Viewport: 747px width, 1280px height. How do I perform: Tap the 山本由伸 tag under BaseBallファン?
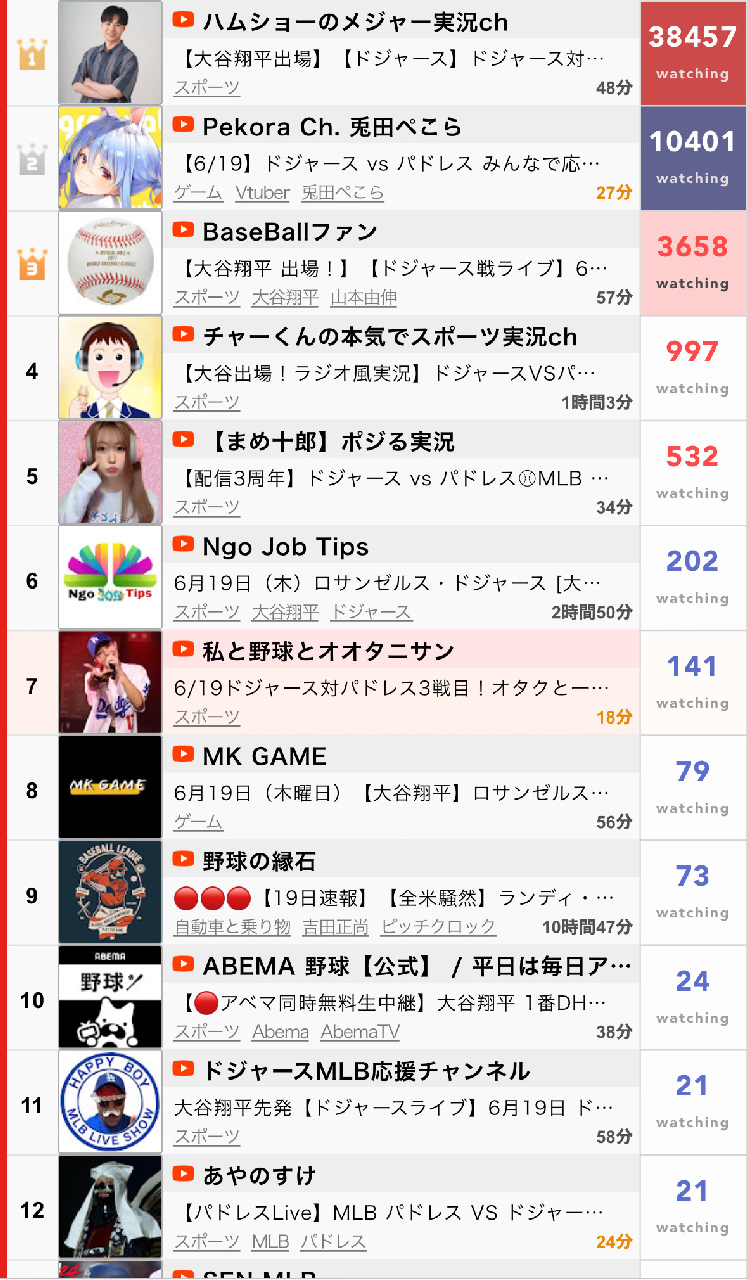(363, 298)
